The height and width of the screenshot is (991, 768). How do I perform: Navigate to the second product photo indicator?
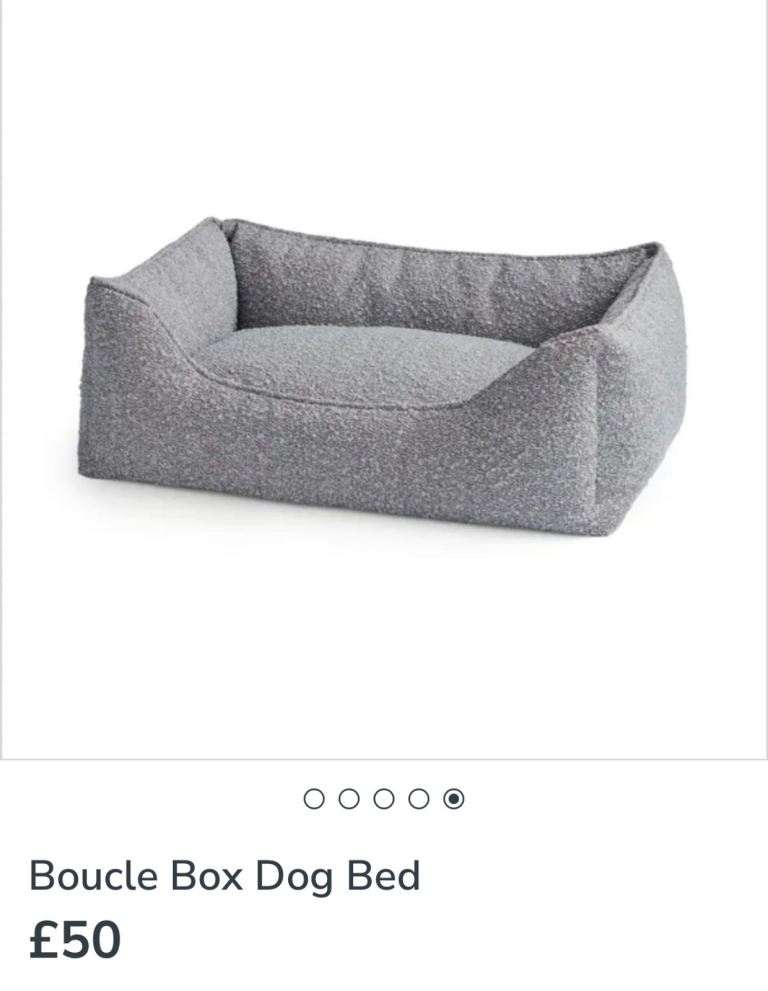click(x=348, y=799)
